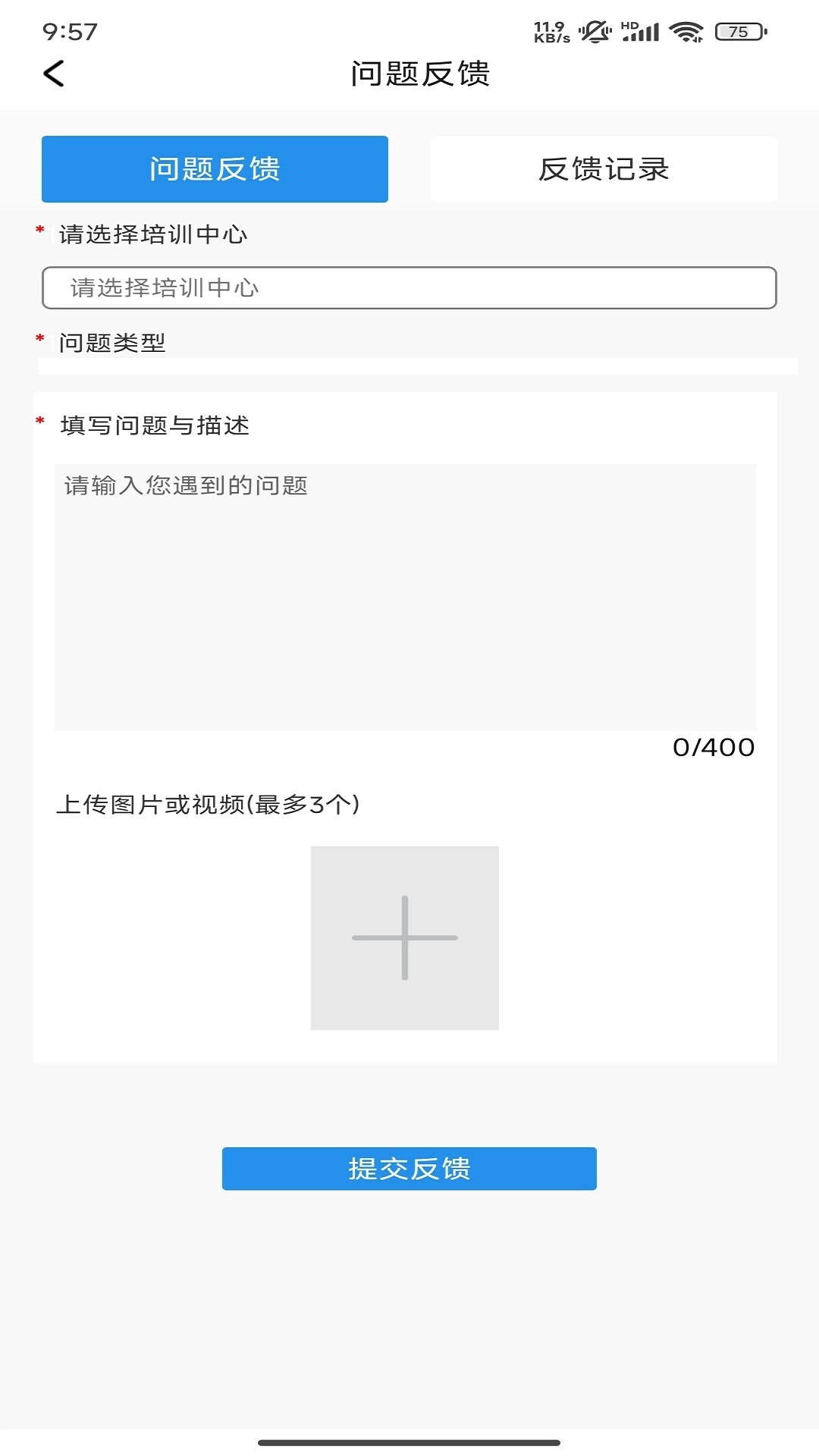This screenshot has width=819, height=1456.
Task: Expand the training center picker input
Action: point(409,288)
